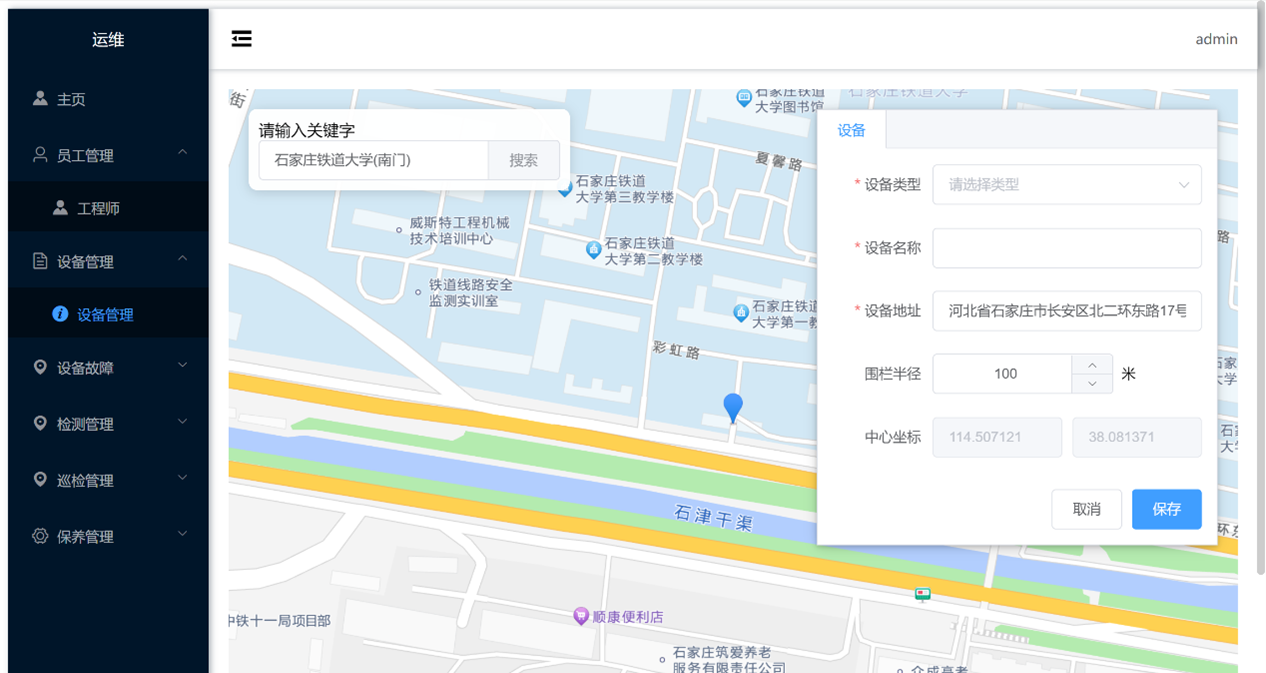
Task: Focus the 设备名称 input field
Action: click(x=1066, y=248)
